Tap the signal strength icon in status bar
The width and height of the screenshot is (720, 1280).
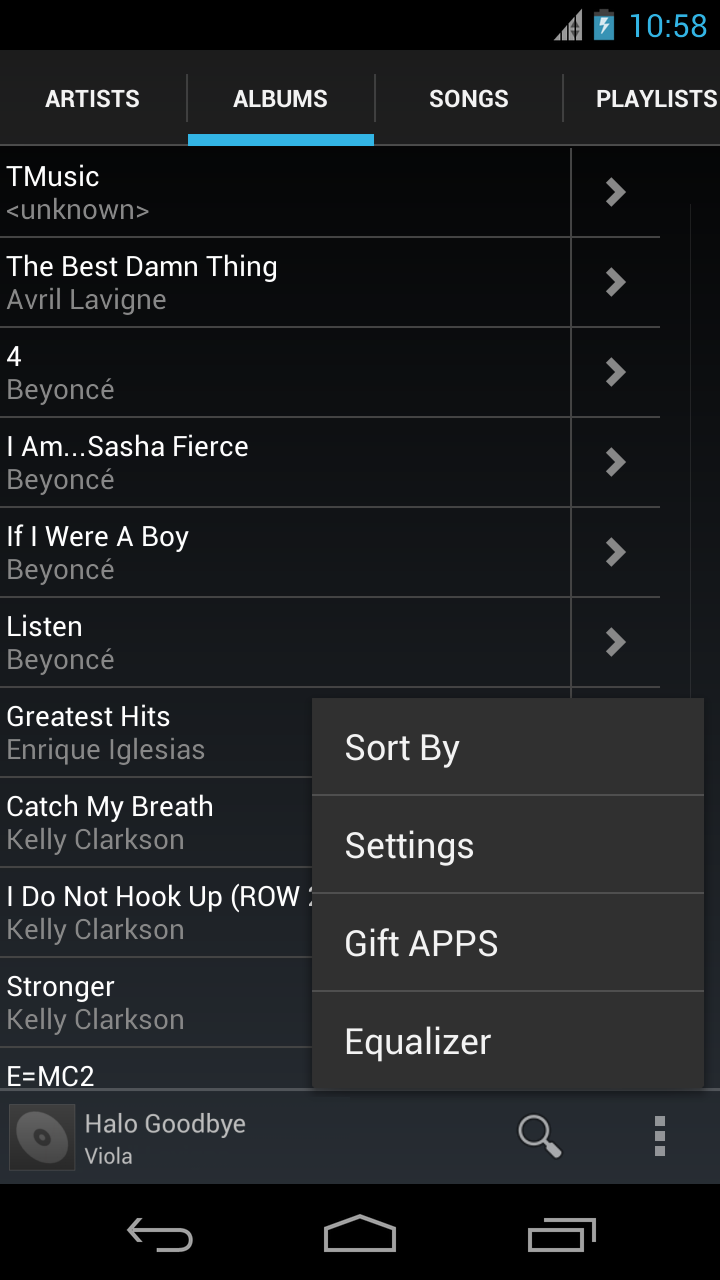[566, 25]
